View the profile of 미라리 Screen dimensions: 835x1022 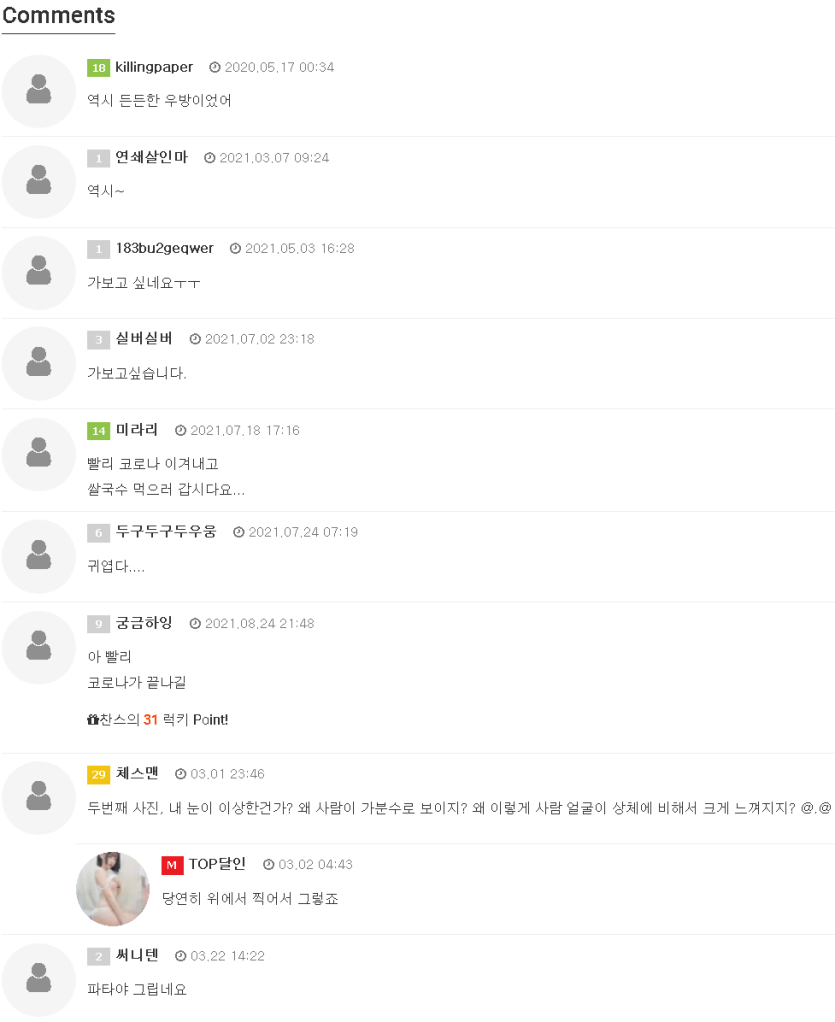[137, 430]
